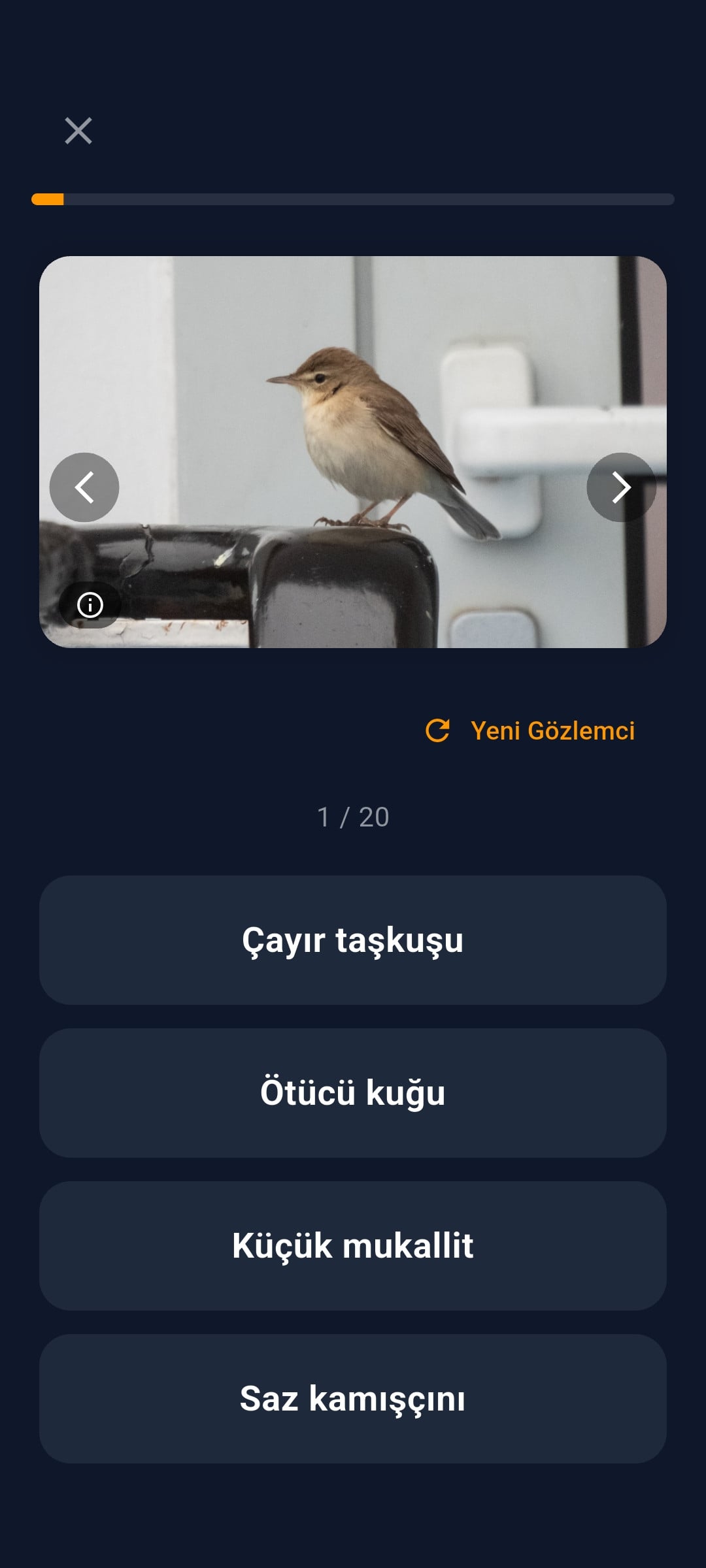Viewport: 706px width, 1568px height.
Task: Choose the answer Çayır taşkuşu
Action: pyautogui.click(x=353, y=940)
